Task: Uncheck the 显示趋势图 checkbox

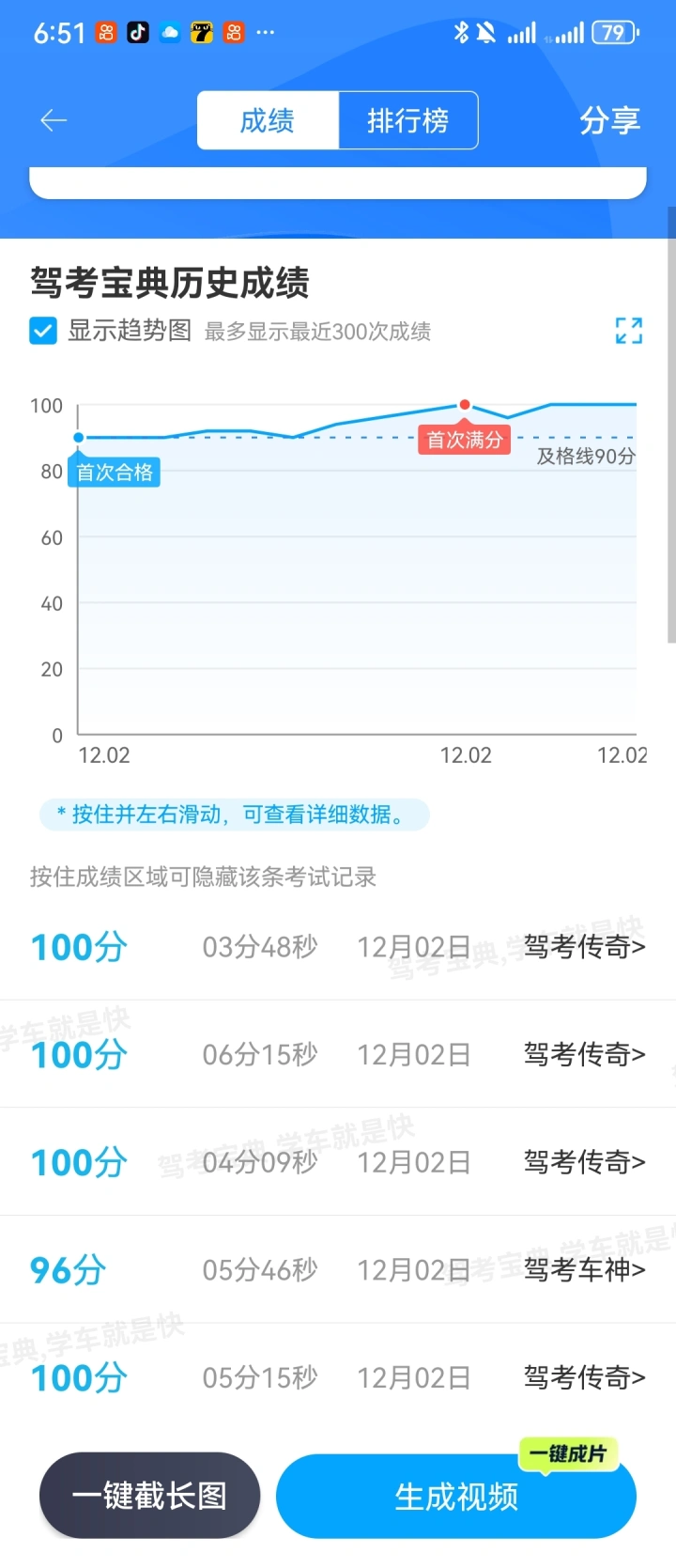Action: coord(43,331)
